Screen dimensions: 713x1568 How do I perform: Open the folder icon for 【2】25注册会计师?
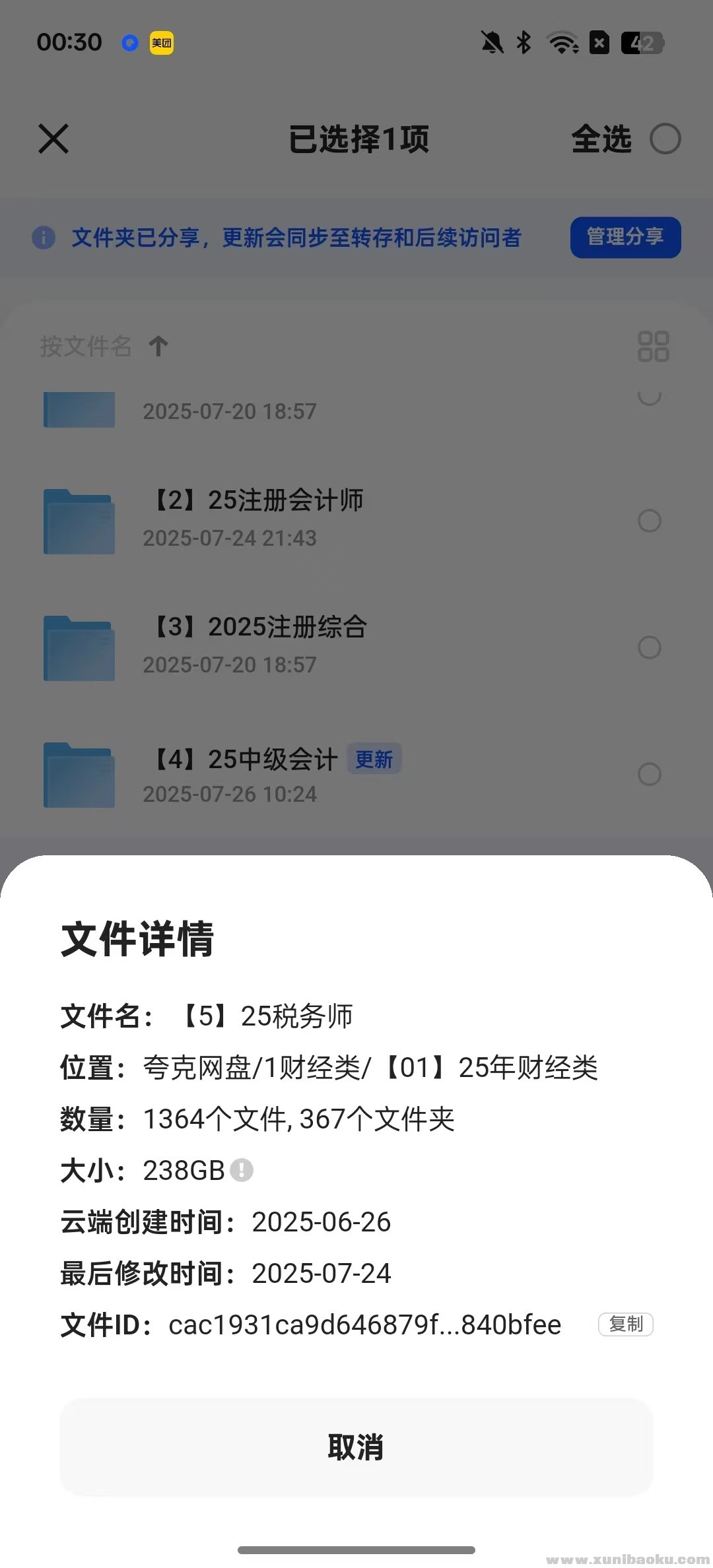[x=79, y=521]
